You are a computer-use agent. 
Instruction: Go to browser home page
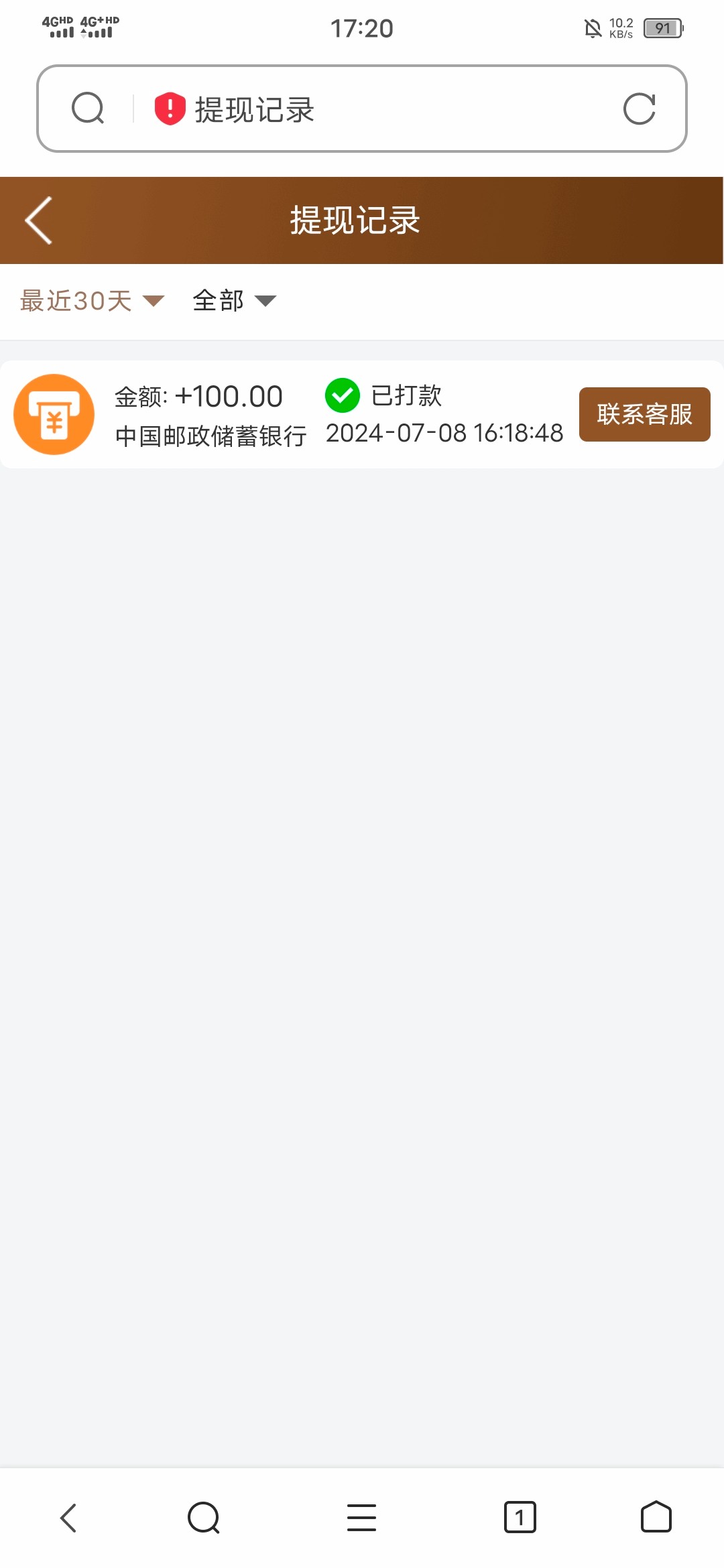[x=656, y=1517]
